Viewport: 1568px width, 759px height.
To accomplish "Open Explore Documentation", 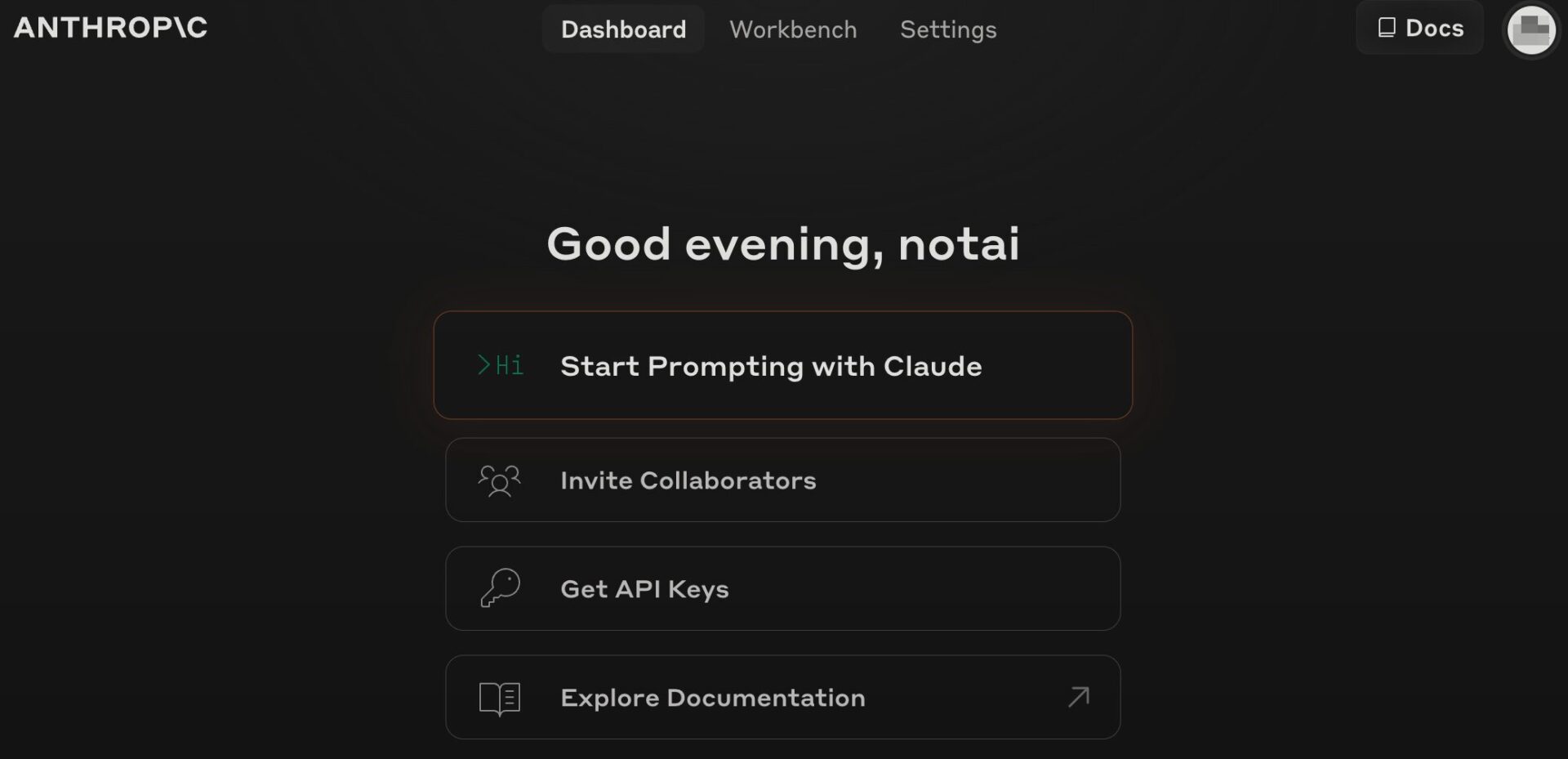I will [x=782, y=697].
